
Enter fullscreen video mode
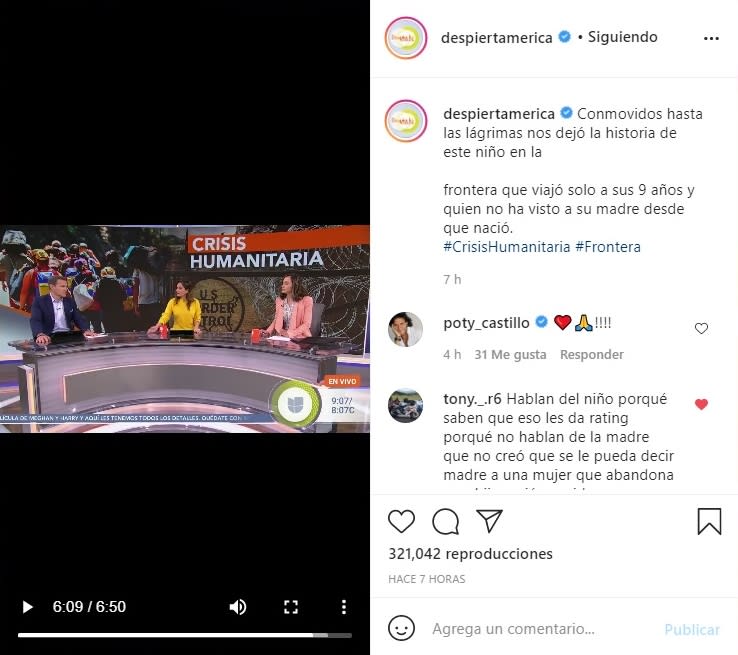pos(291,607)
